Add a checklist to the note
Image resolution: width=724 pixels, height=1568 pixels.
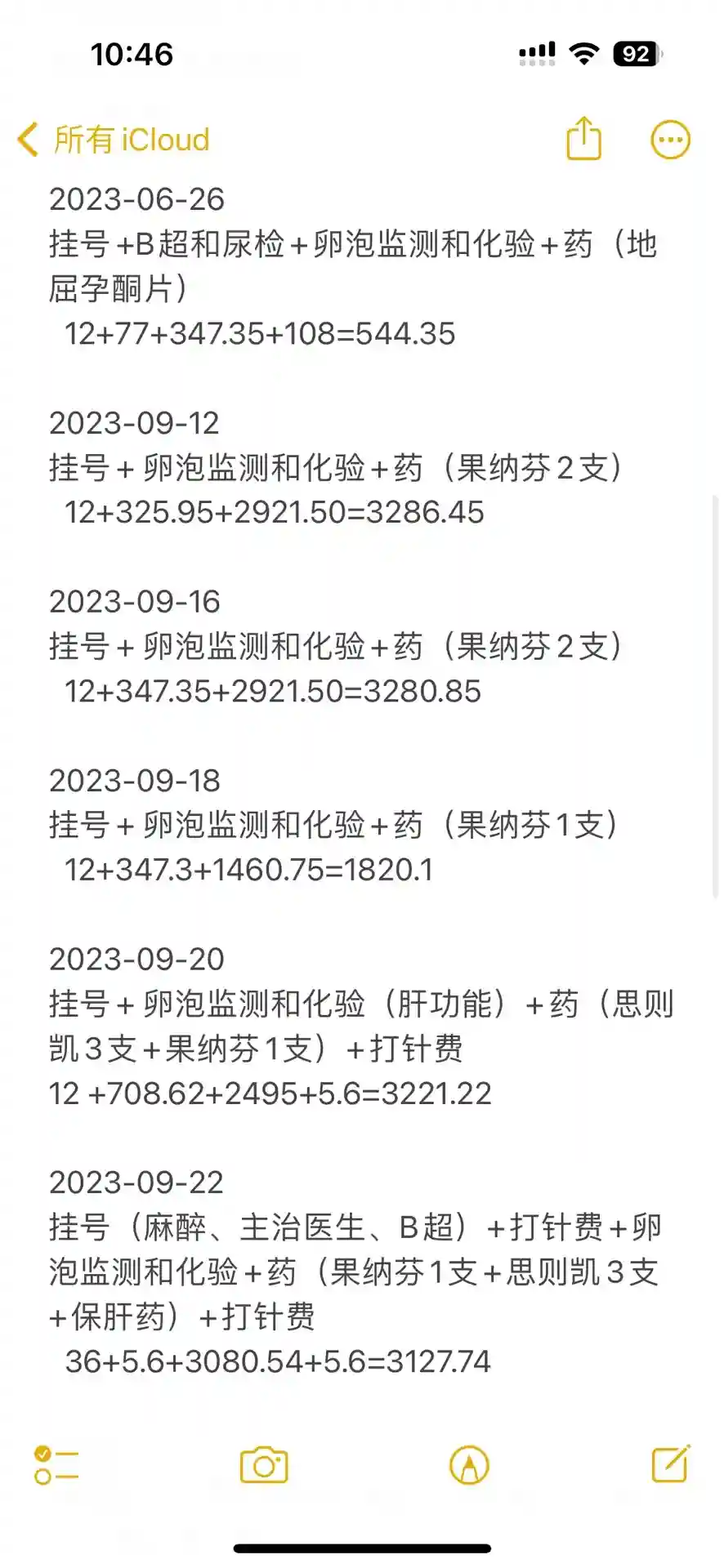pos(56,1465)
